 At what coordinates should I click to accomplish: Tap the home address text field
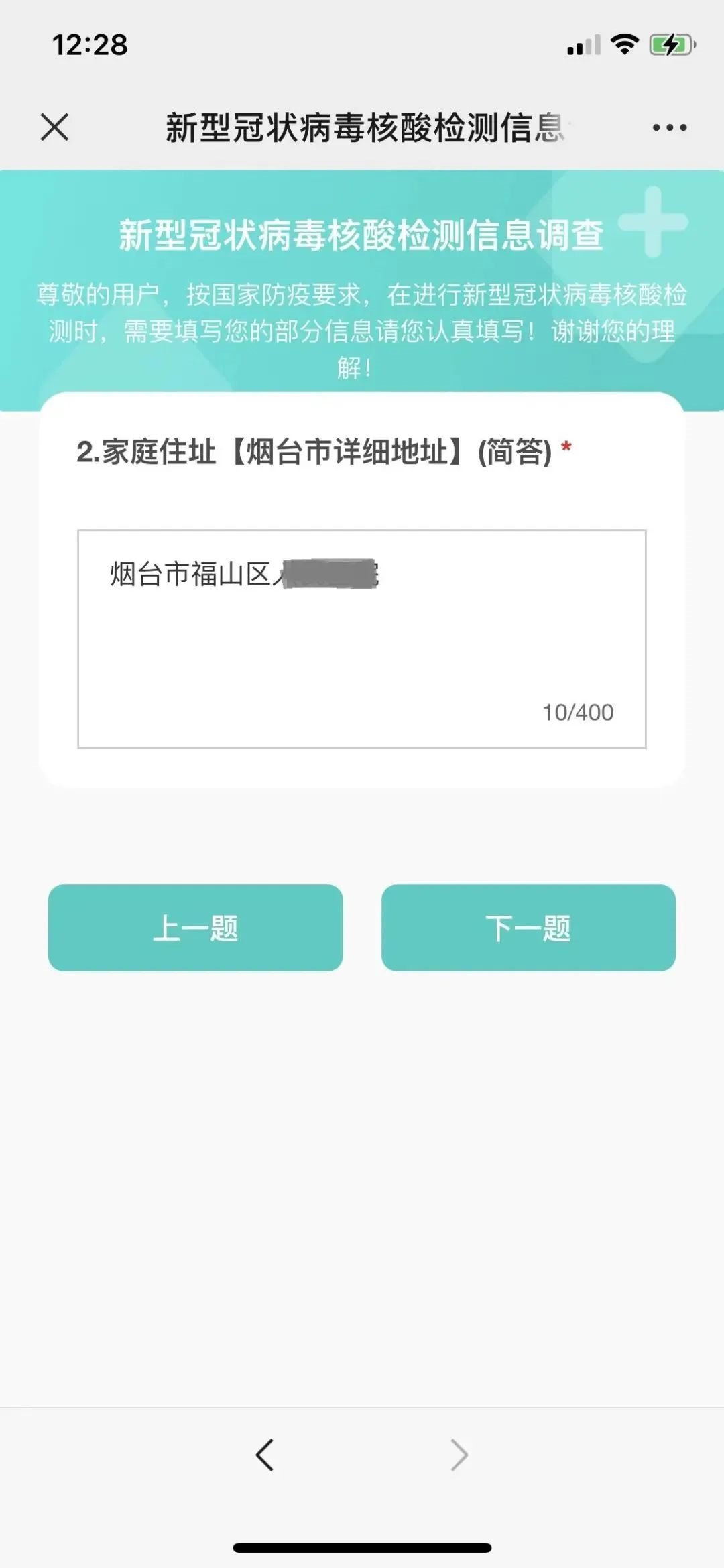point(361,638)
